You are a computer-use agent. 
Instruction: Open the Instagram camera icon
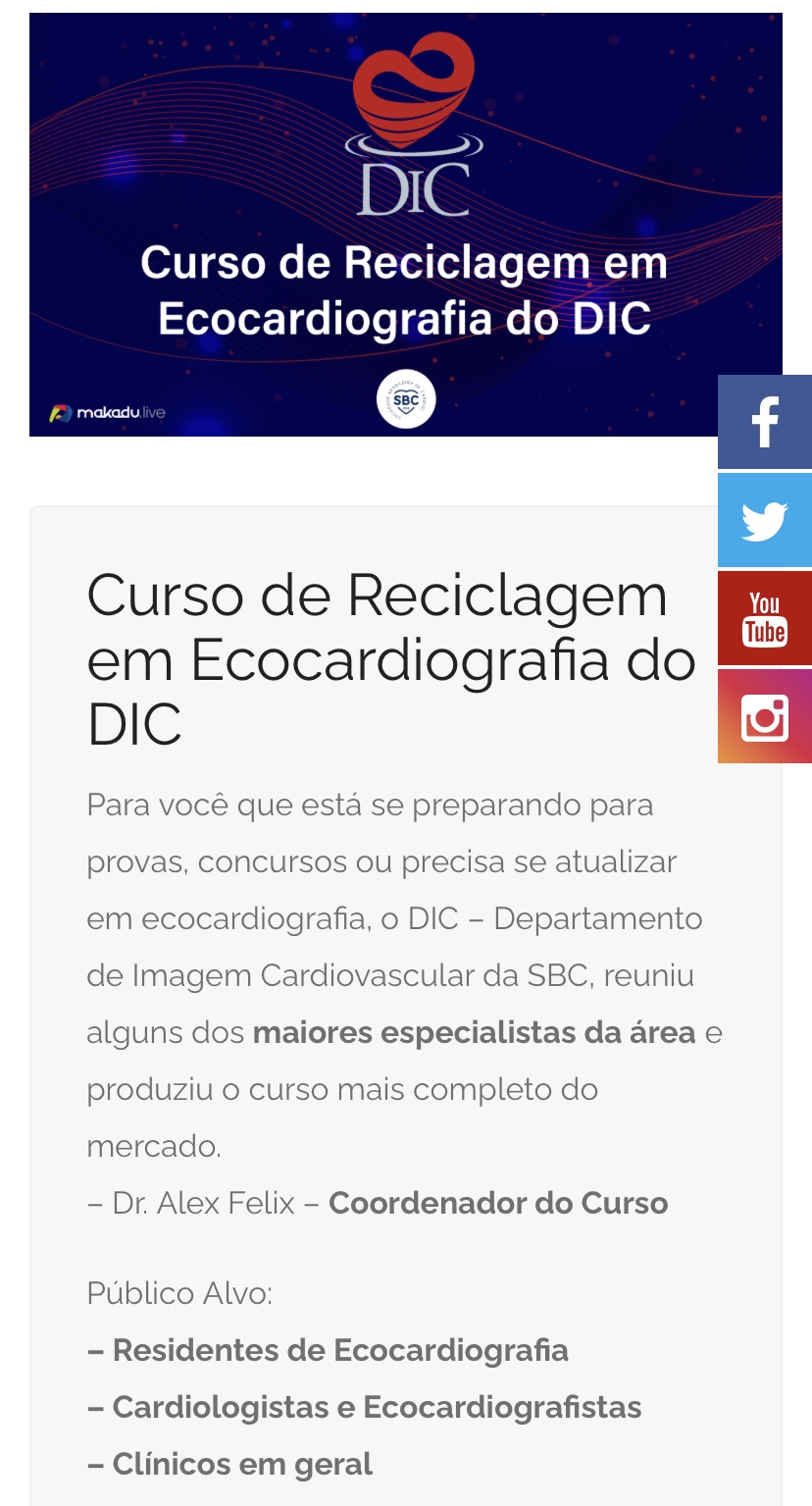[765, 715]
